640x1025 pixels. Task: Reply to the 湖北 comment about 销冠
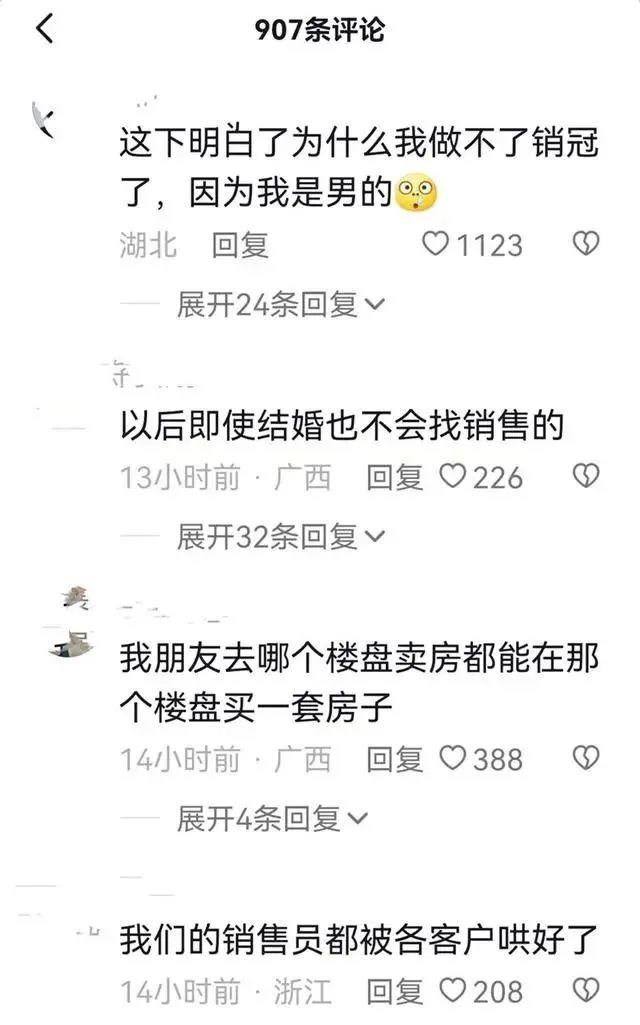(x=240, y=246)
